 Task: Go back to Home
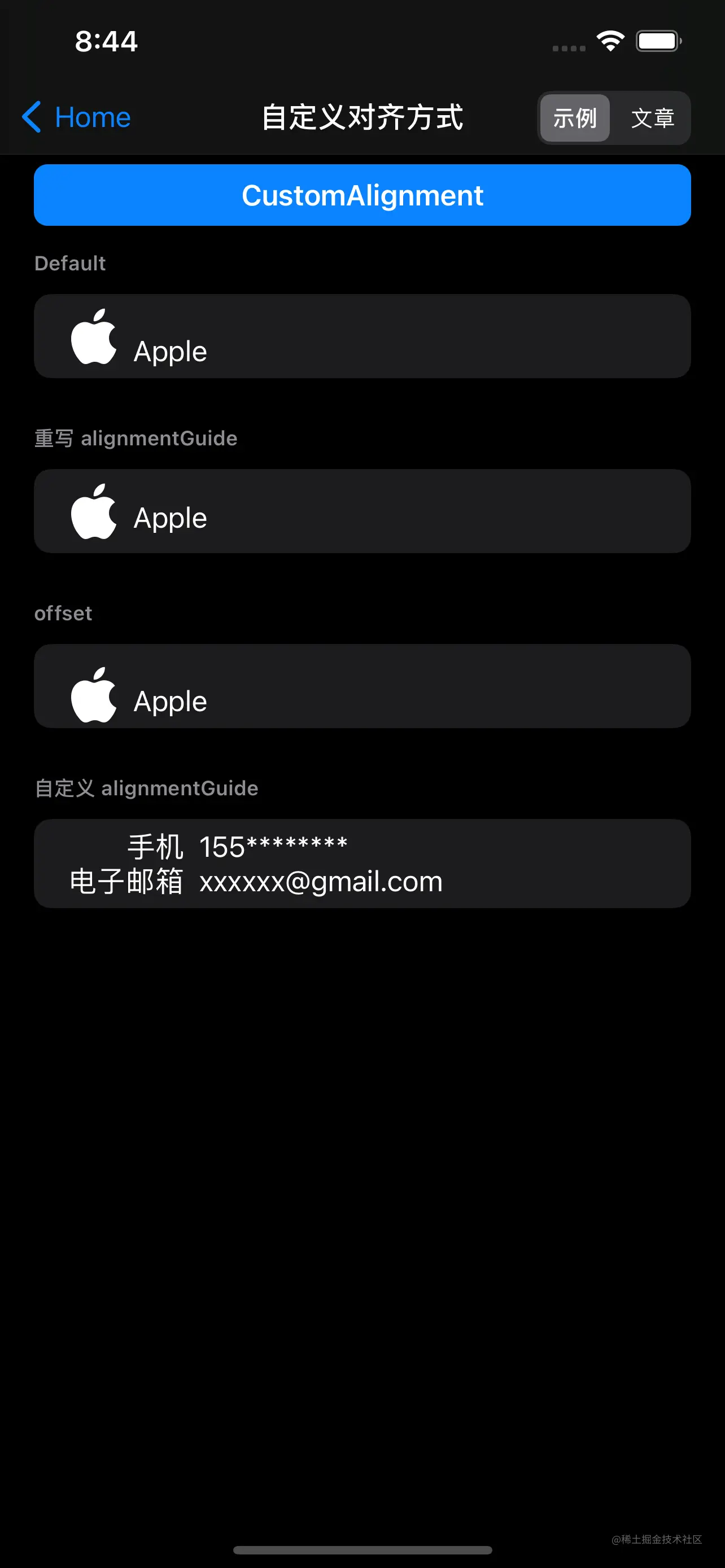click(x=77, y=117)
